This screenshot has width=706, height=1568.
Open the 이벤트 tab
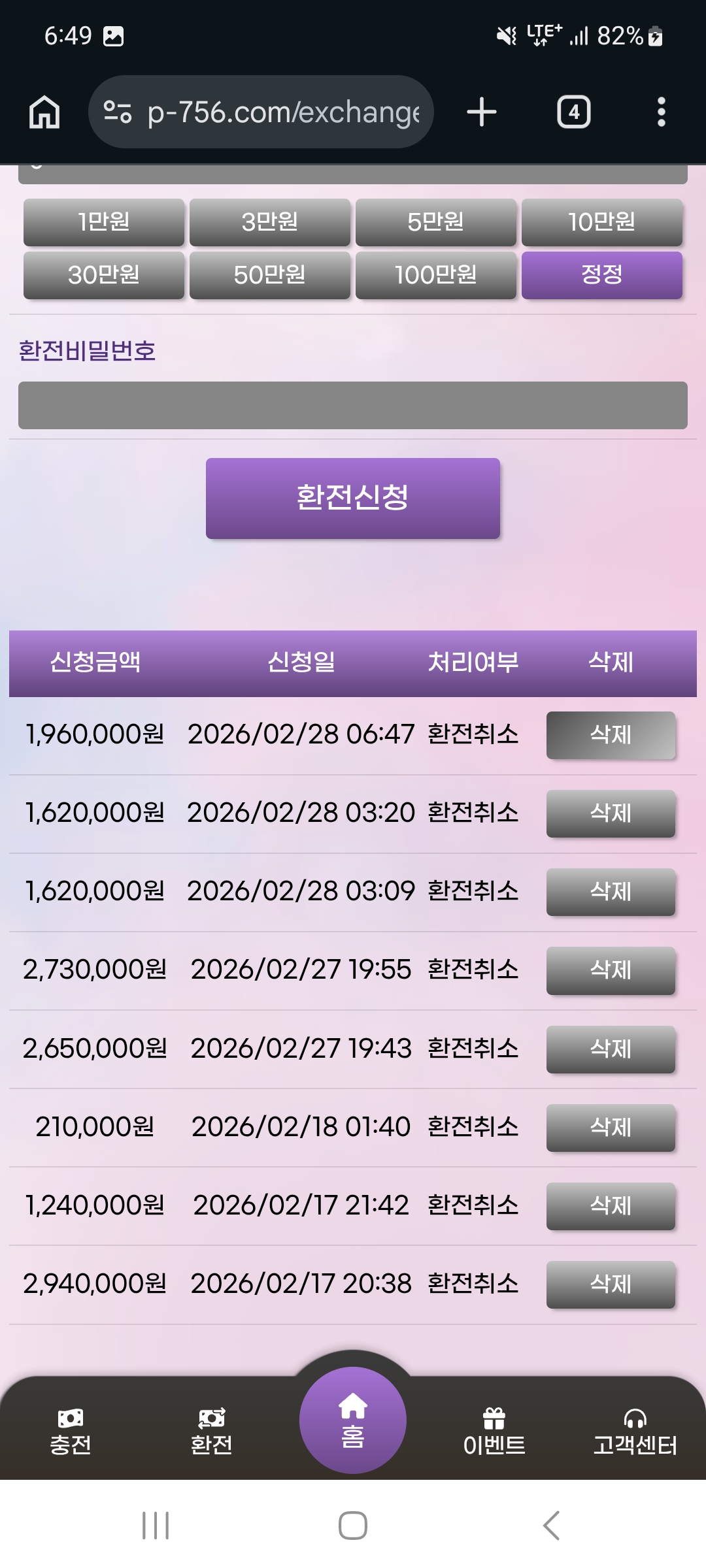click(x=494, y=1432)
